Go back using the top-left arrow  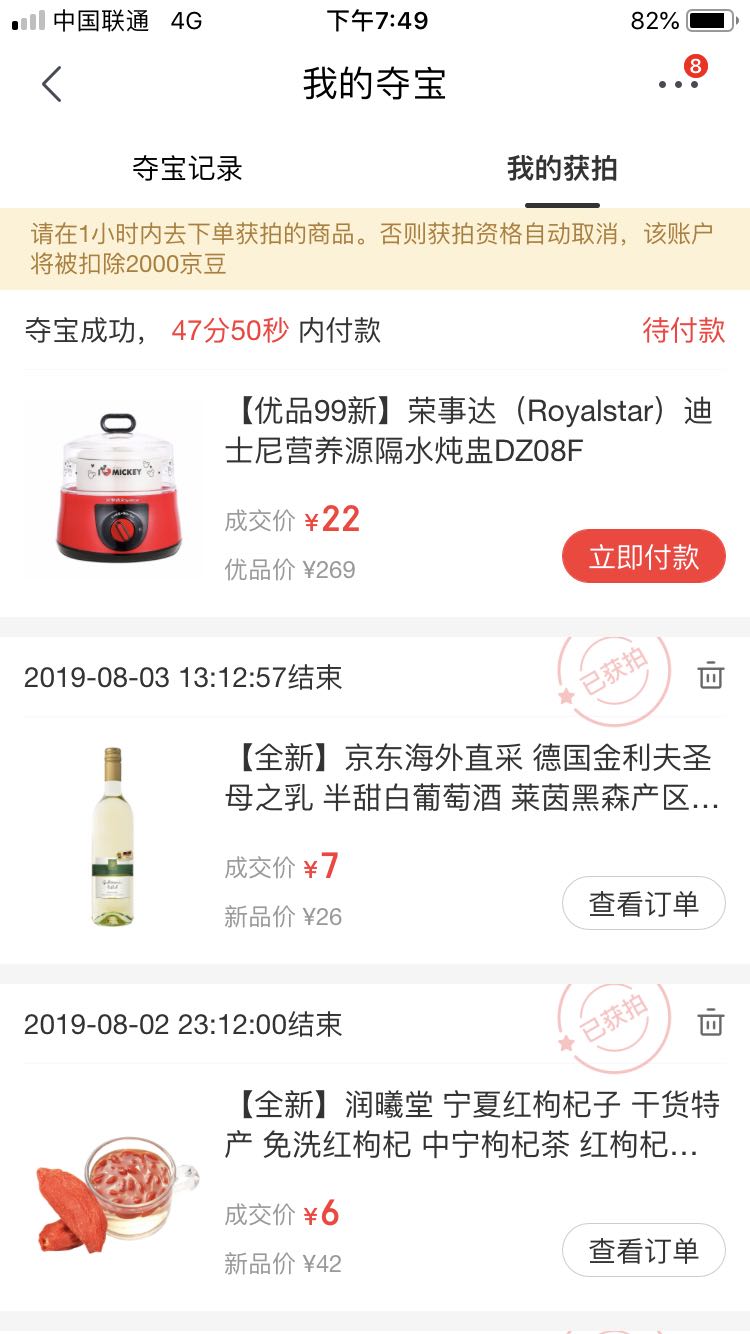52,84
